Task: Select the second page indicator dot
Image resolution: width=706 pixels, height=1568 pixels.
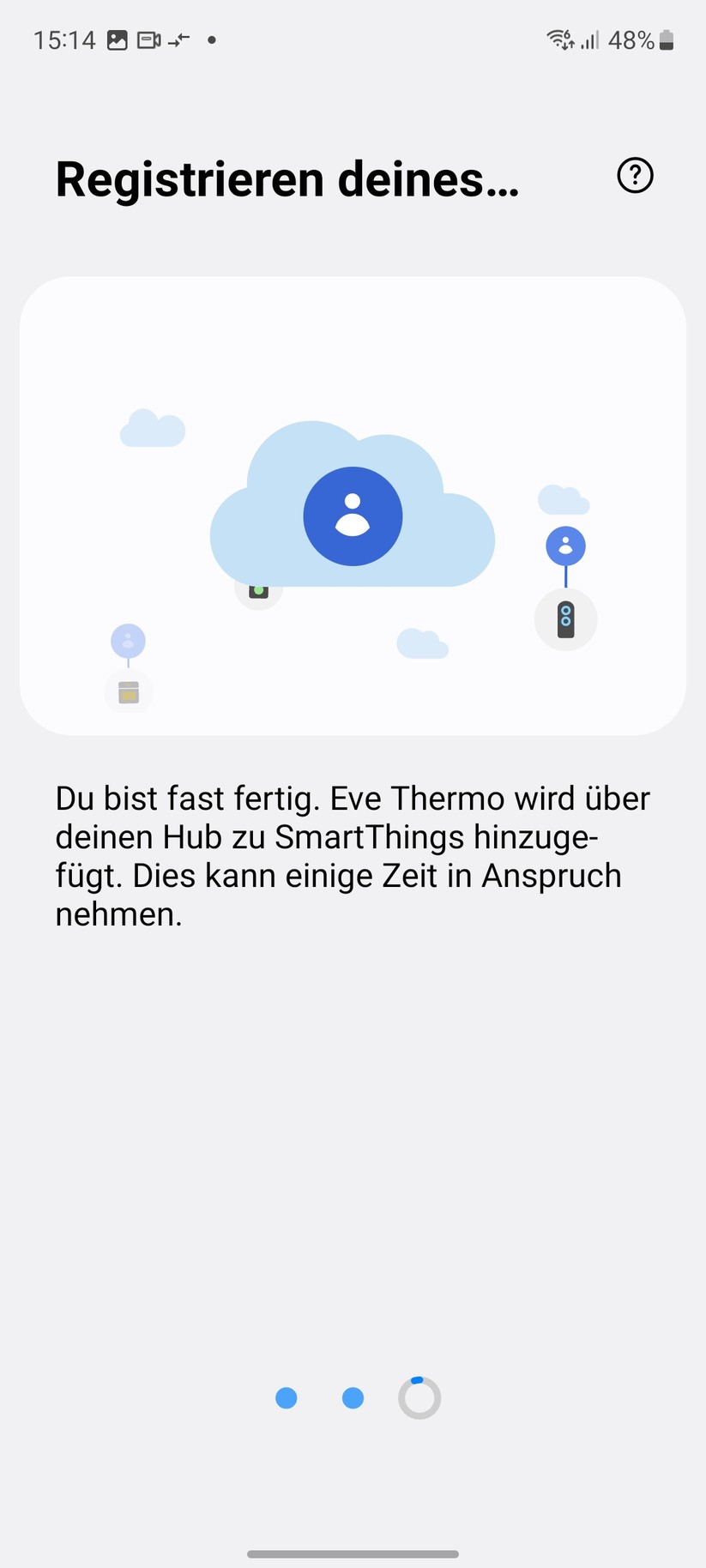Action: 353,1397
